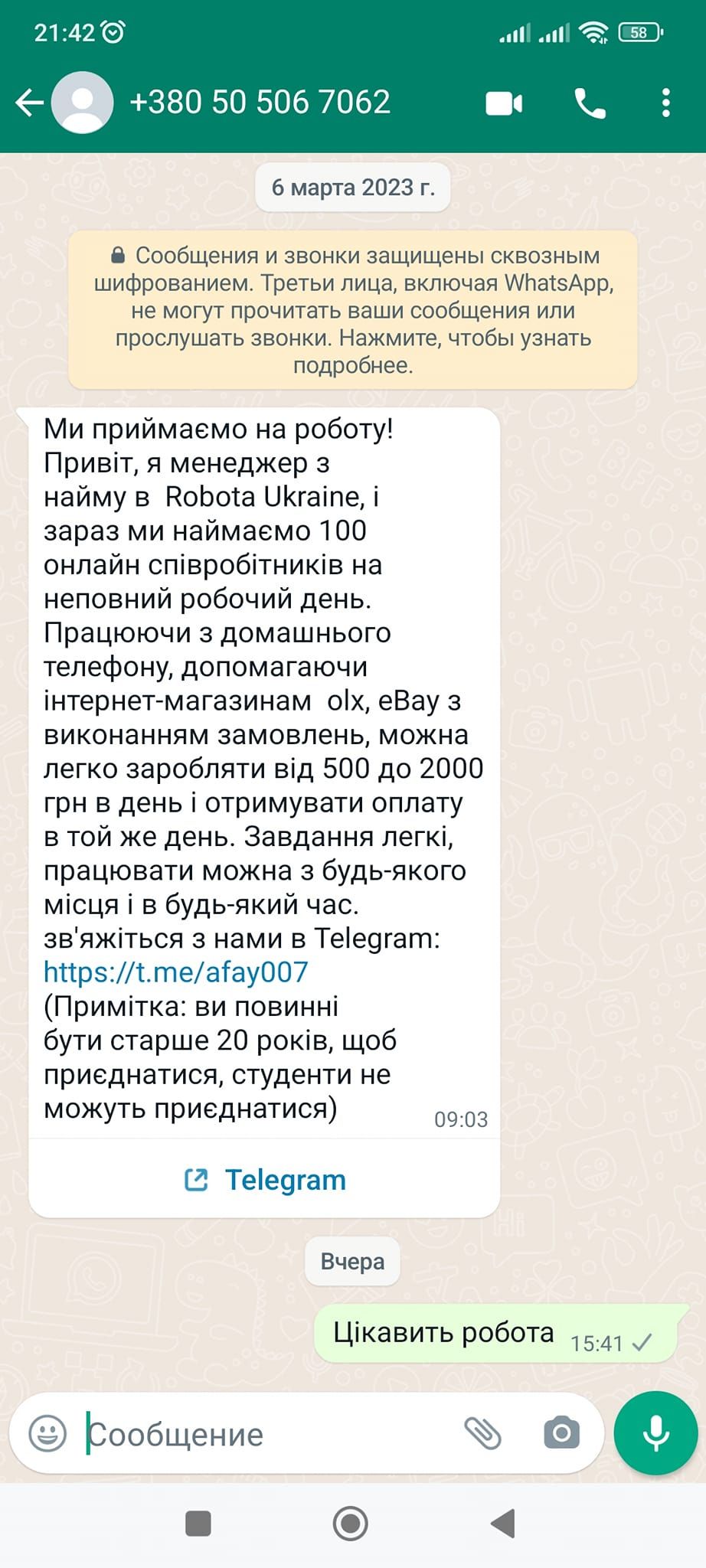Open the chat options three-dot menu

668,101
